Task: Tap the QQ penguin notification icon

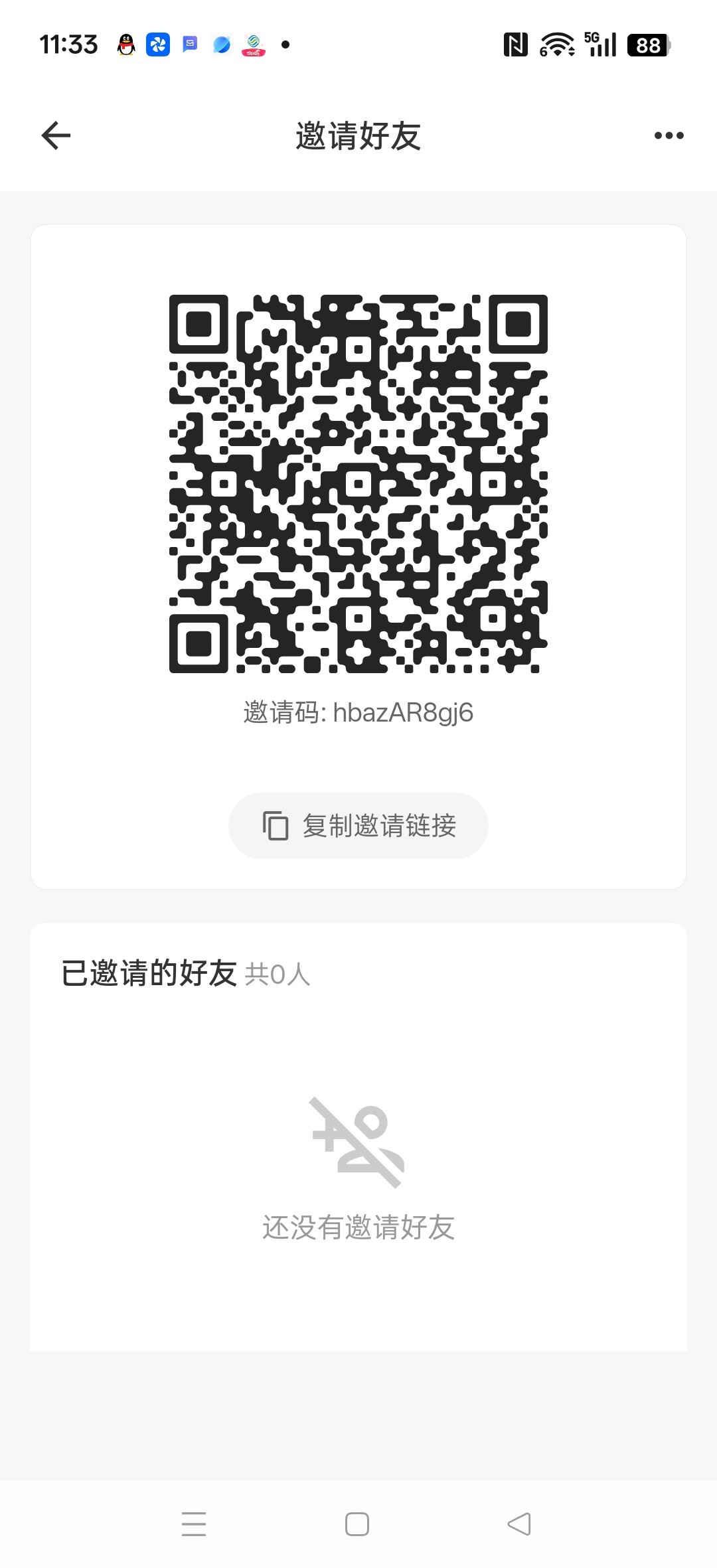Action: [x=125, y=44]
